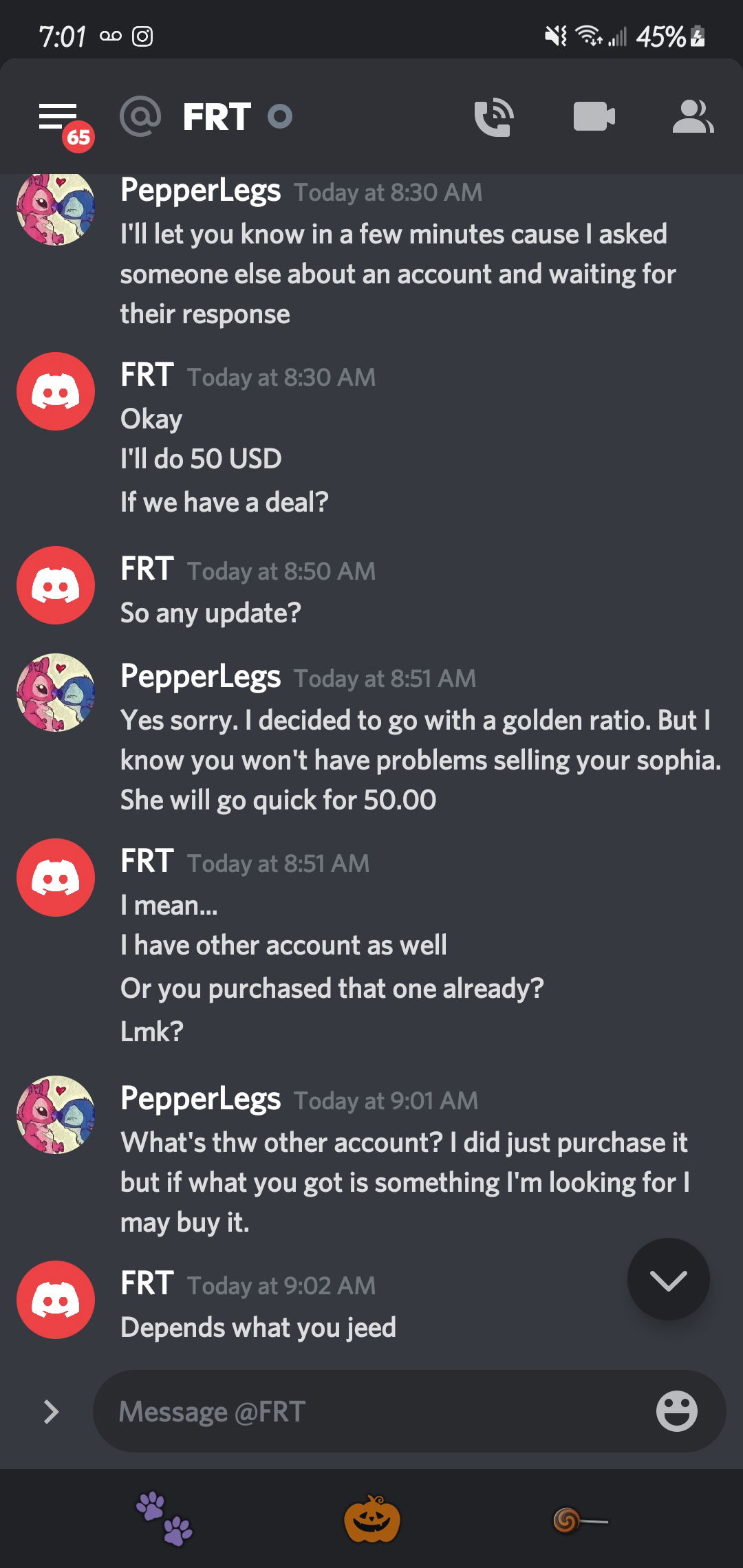Open FRT's avatar on 9:02 AM message
Viewport: 743px width, 1568px height.
[56, 1300]
